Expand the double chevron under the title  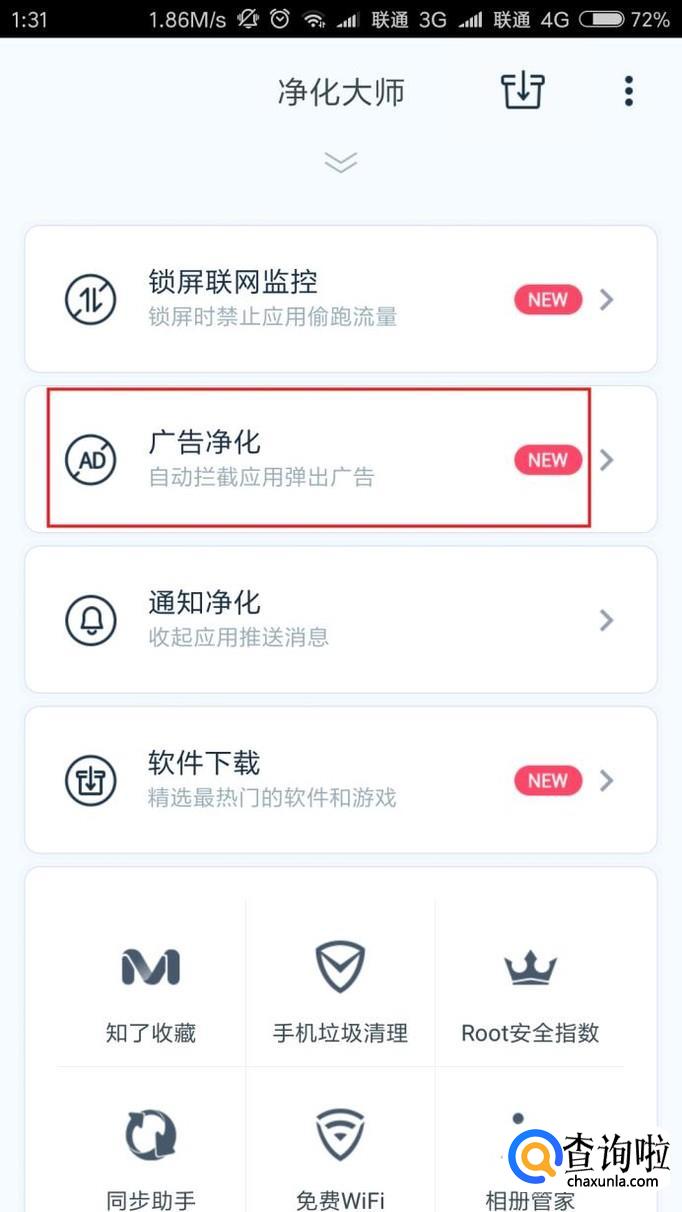tap(340, 162)
